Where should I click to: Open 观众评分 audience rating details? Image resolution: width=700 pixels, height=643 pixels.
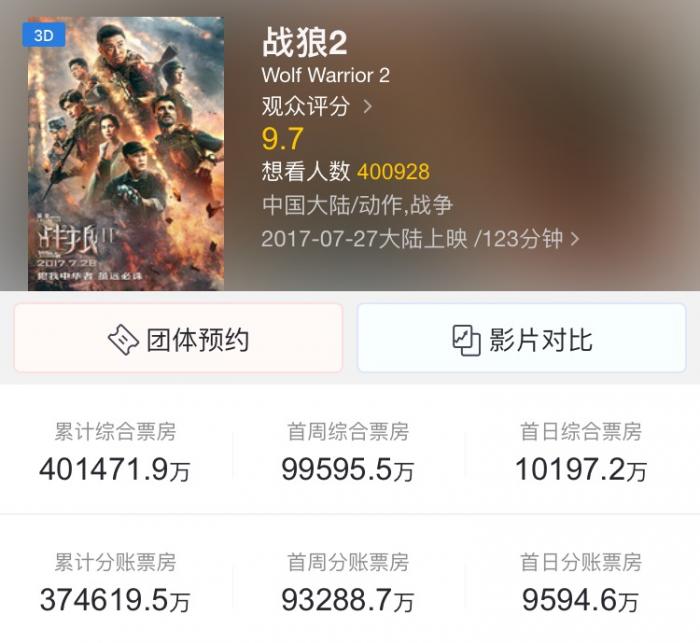pos(316,106)
